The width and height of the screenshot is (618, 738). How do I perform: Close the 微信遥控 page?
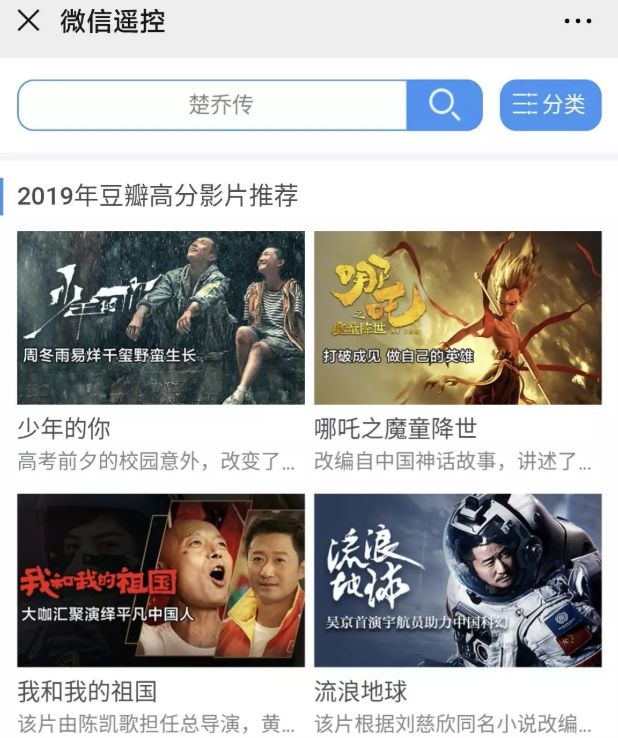29,21
